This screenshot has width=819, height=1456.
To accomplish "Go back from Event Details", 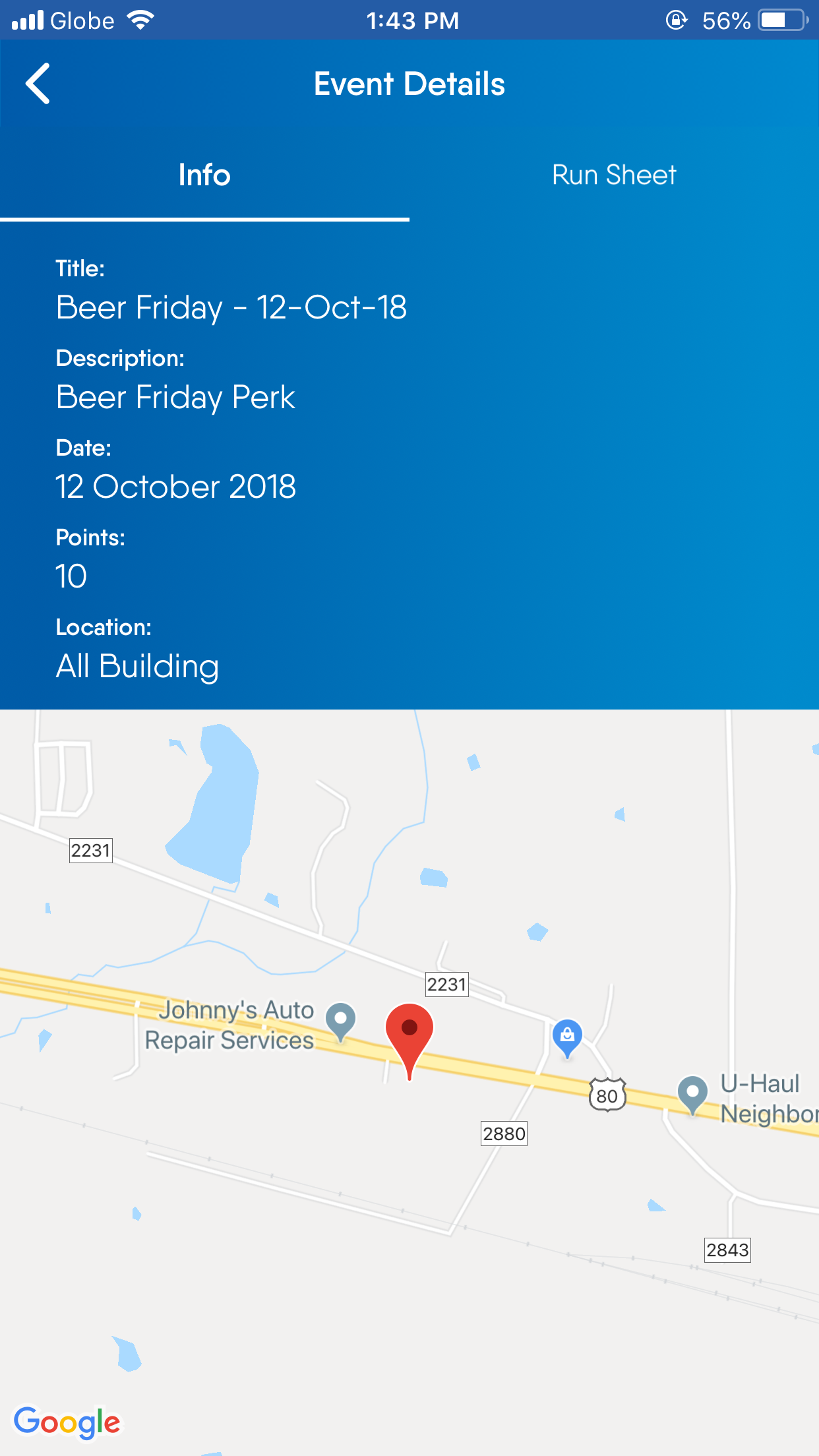I will pyautogui.click(x=38, y=84).
